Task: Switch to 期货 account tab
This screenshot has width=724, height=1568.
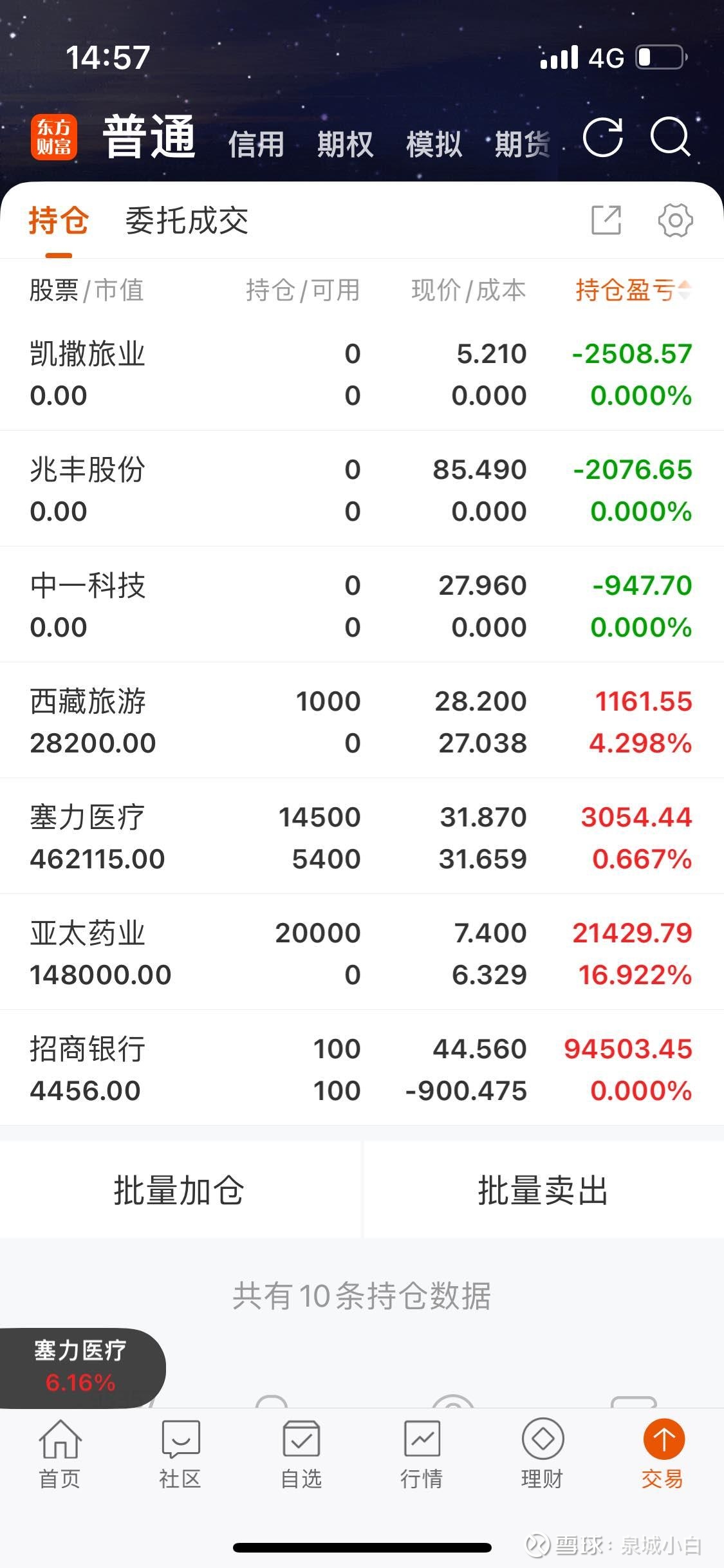Action: pyautogui.click(x=522, y=144)
